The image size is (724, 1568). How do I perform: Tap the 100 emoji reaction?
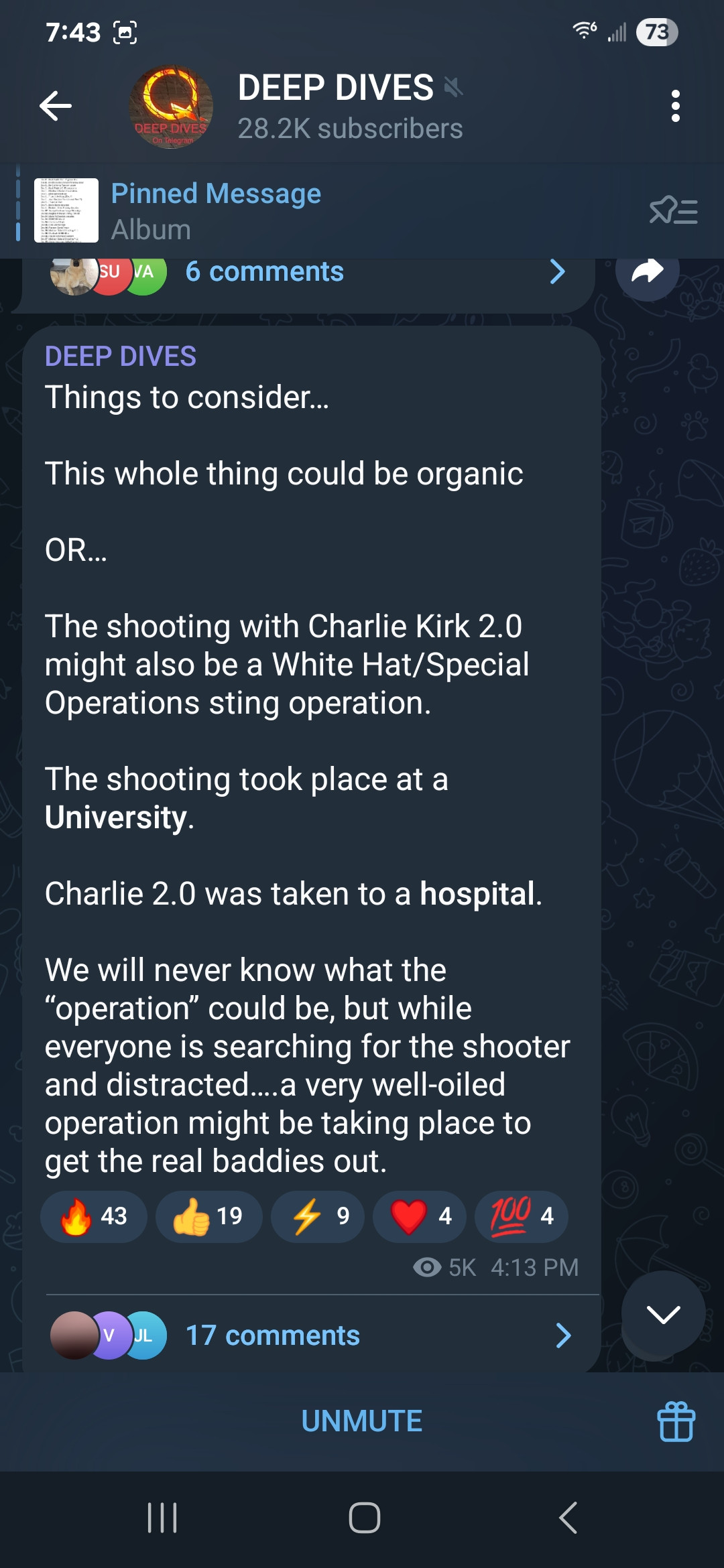(522, 1216)
